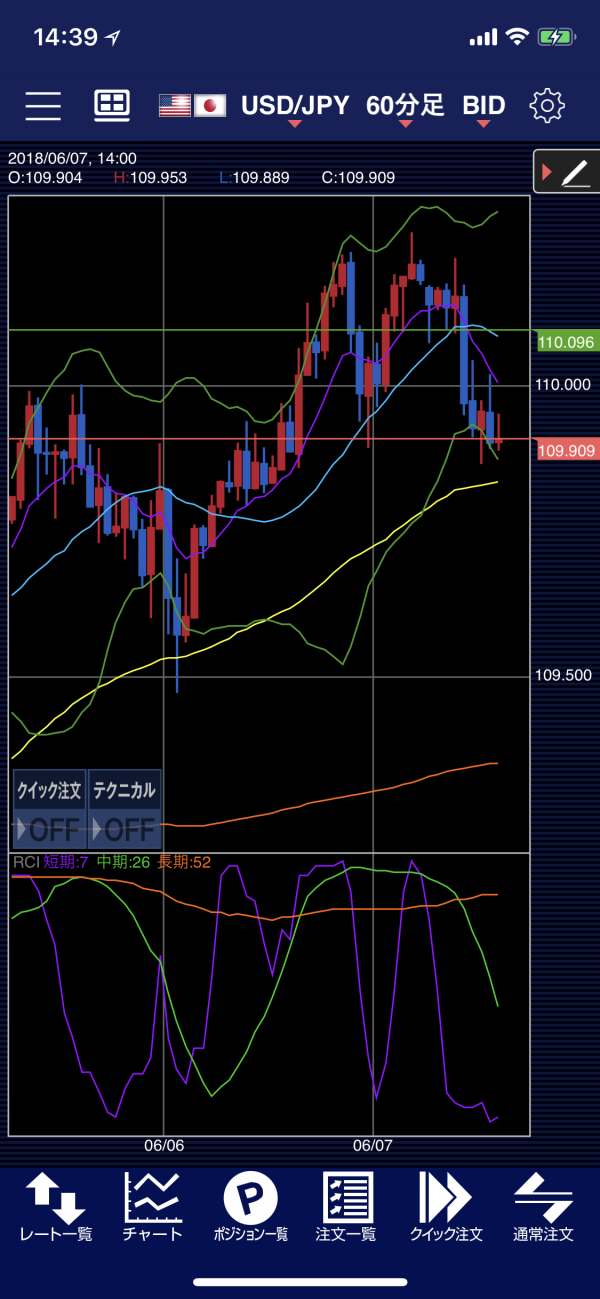
Task: Toggle テクニカル on
Action: point(124,809)
